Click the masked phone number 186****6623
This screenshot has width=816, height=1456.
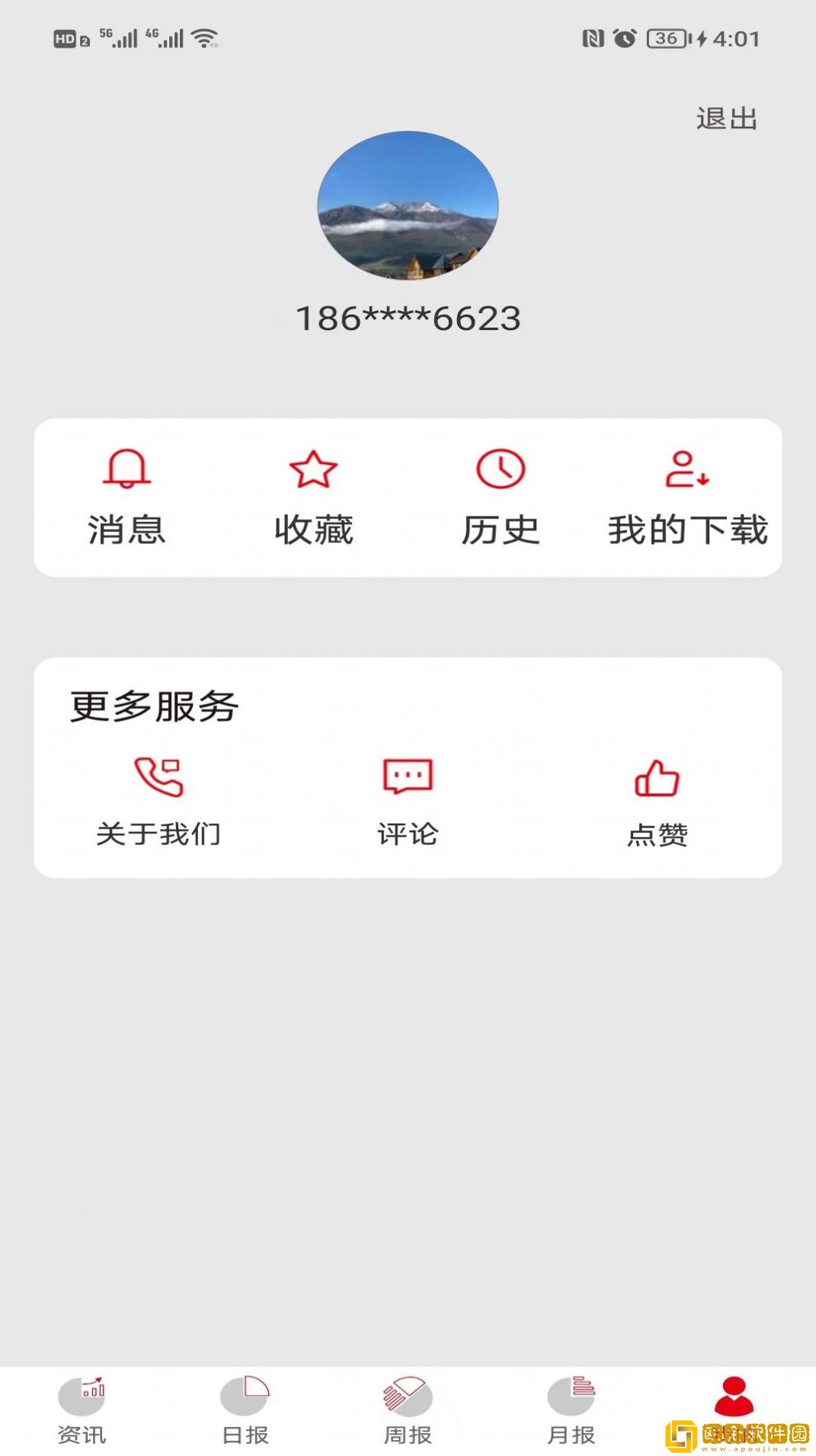408,318
